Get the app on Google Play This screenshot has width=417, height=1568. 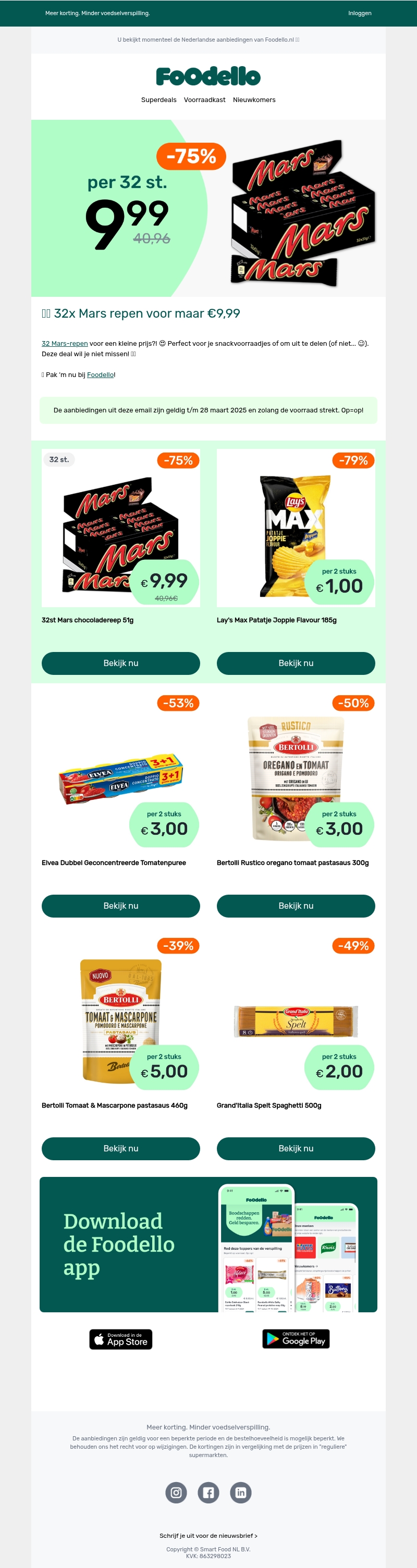point(296,1338)
